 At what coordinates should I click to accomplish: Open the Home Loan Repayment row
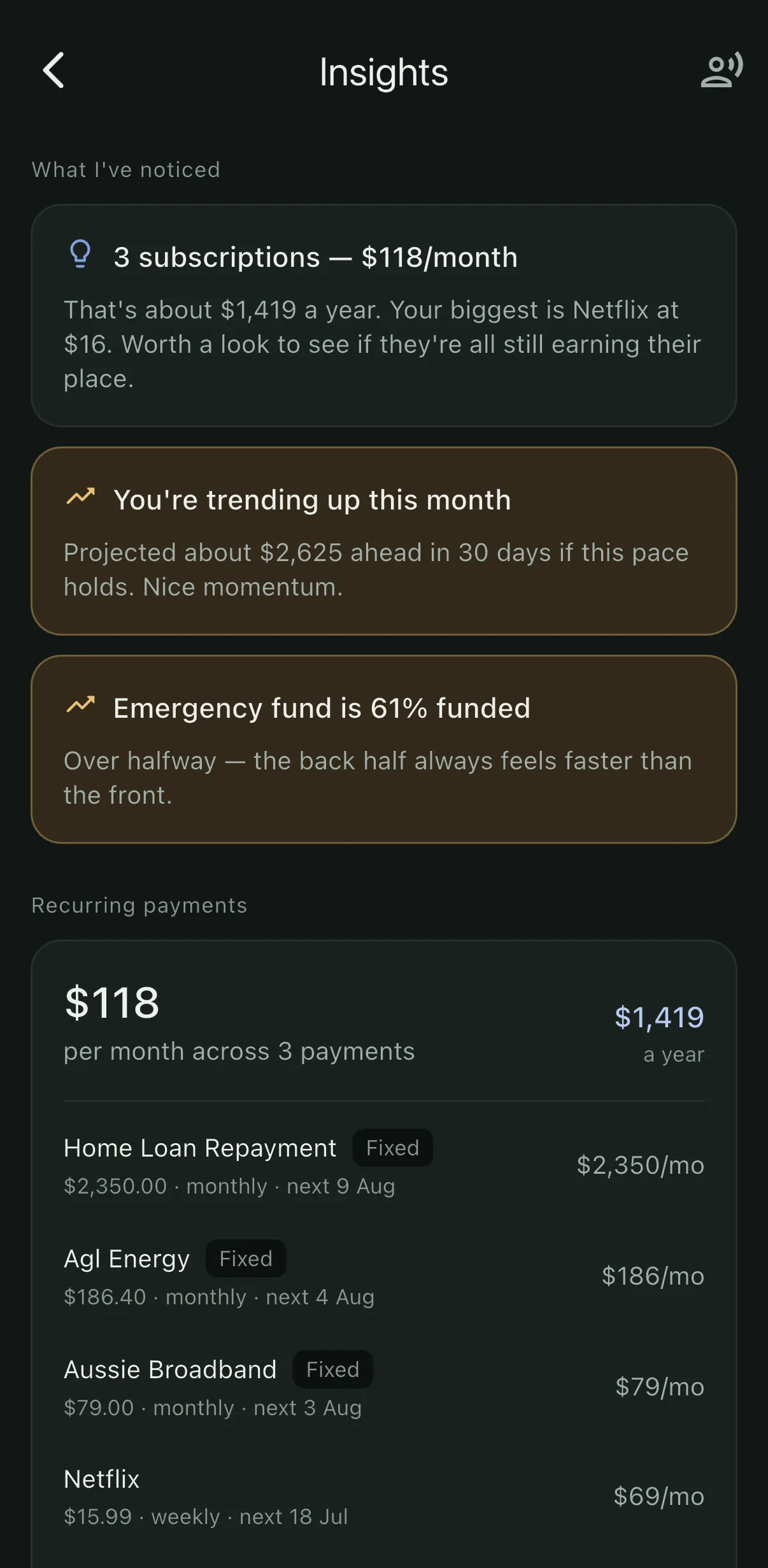(384, 1165)
